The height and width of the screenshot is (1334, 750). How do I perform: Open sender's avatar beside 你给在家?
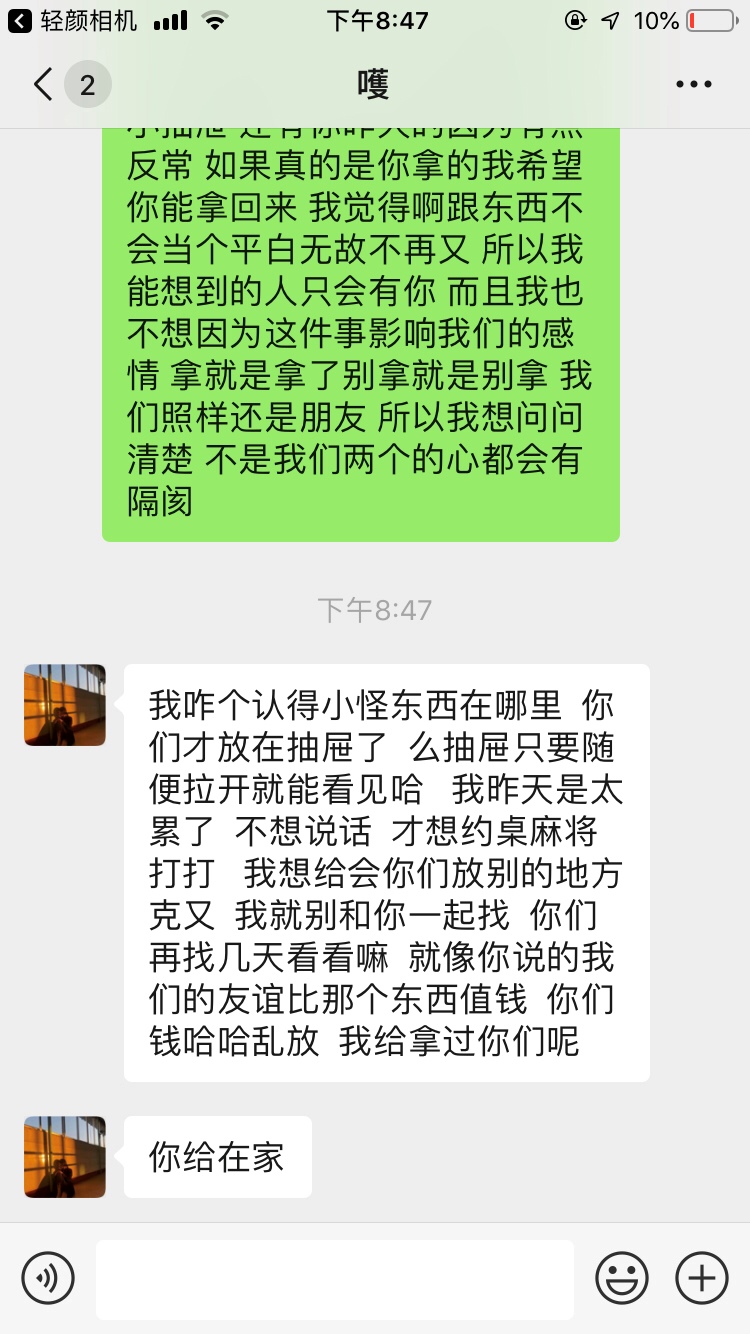65,1157
